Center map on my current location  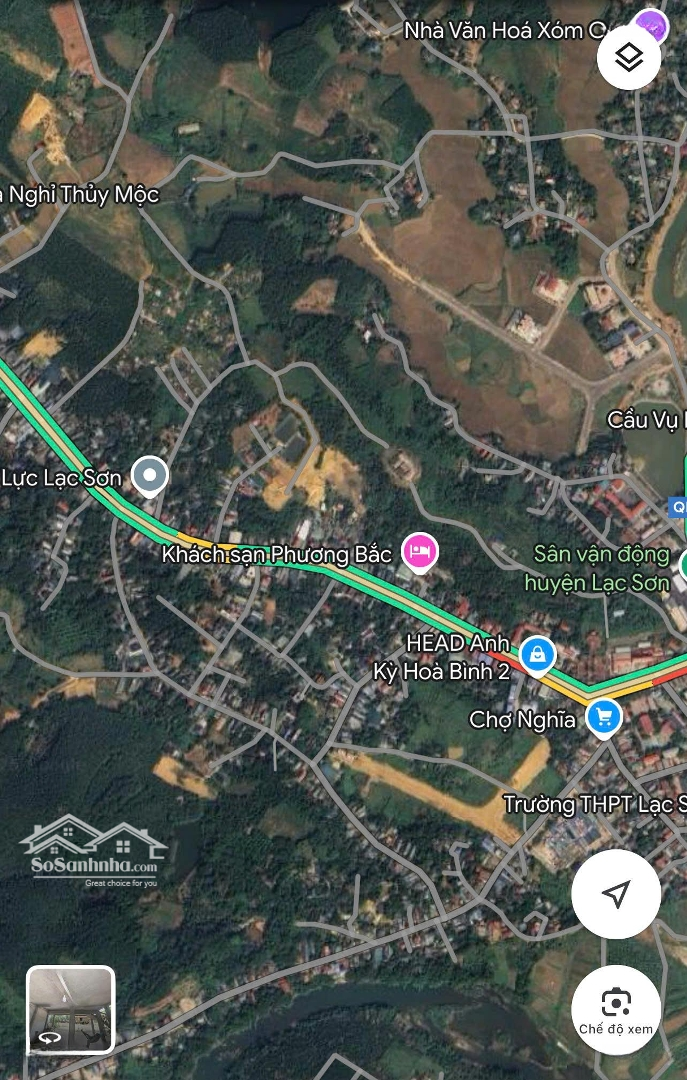[x=616, y=894]
